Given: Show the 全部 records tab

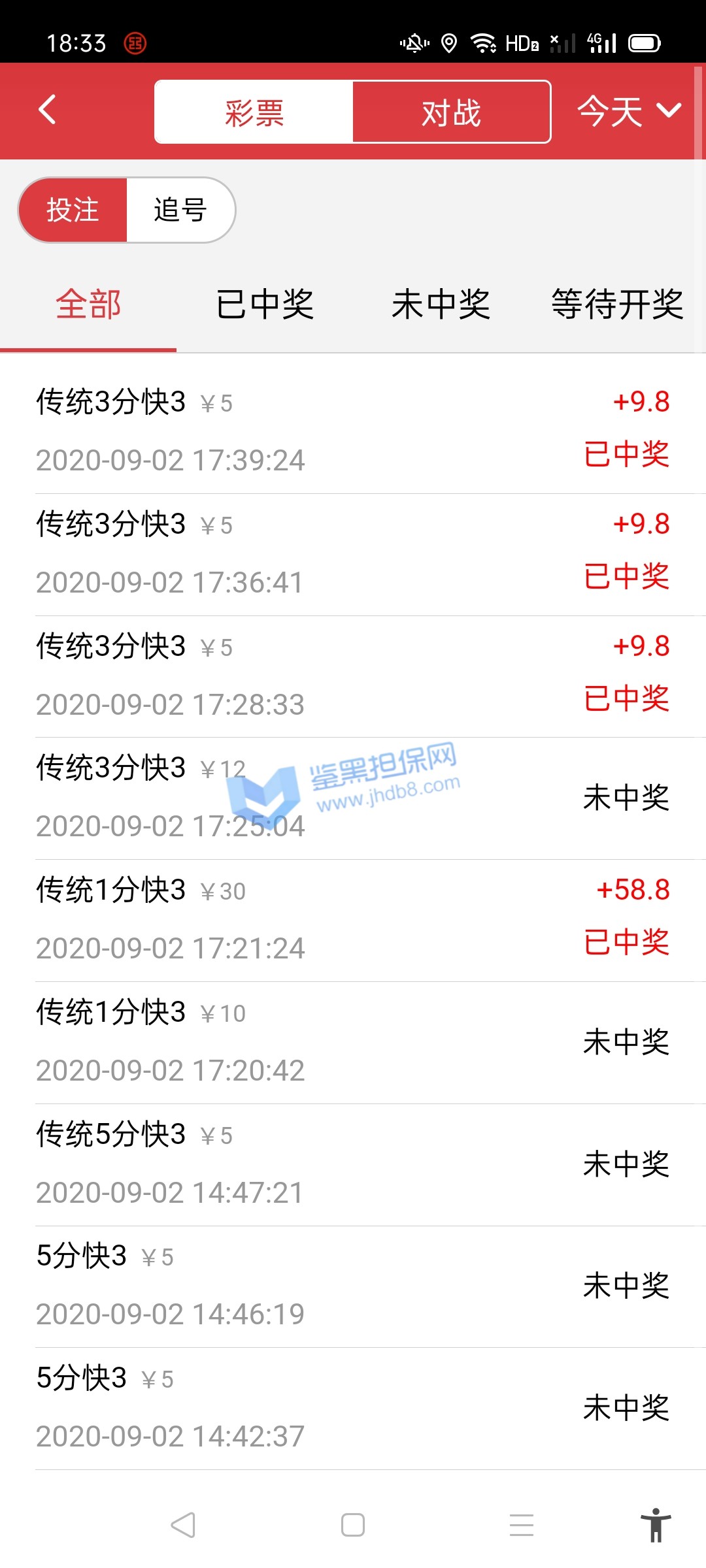Looking at the screenshot, I should (88, 304).
